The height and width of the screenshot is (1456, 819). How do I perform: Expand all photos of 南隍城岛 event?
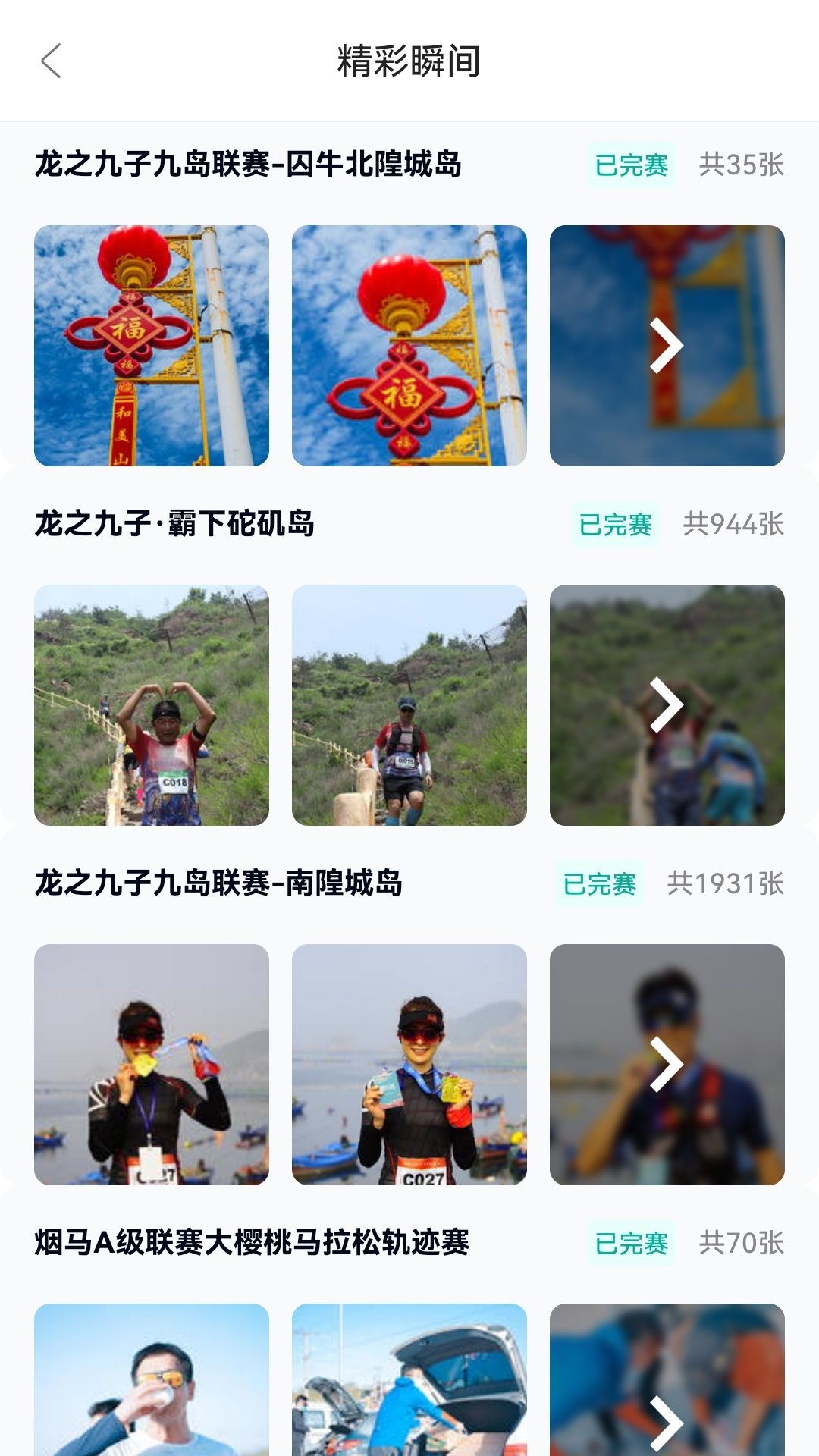click(669, 1065)
